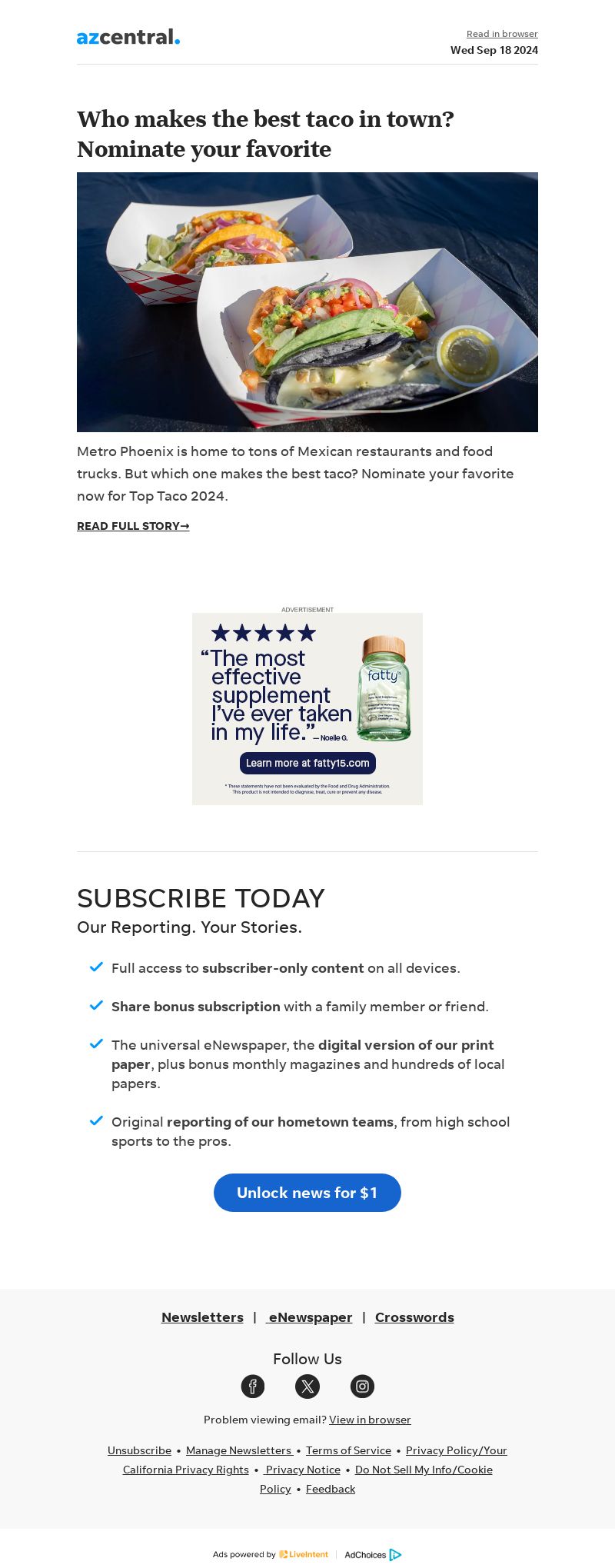Screen dimensions: 615x1568
Task: Open the taco story photo
Action: (x=307, y=301)
